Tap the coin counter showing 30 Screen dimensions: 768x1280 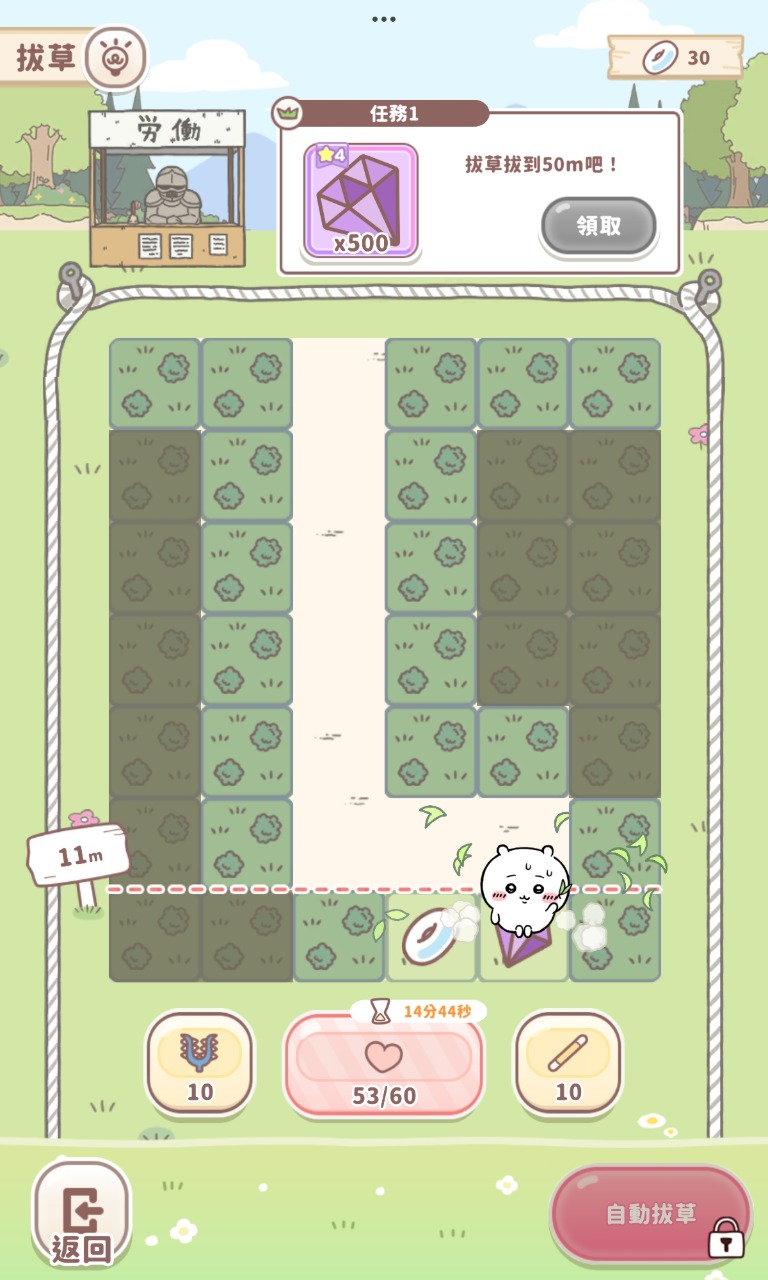pos(677,58)
